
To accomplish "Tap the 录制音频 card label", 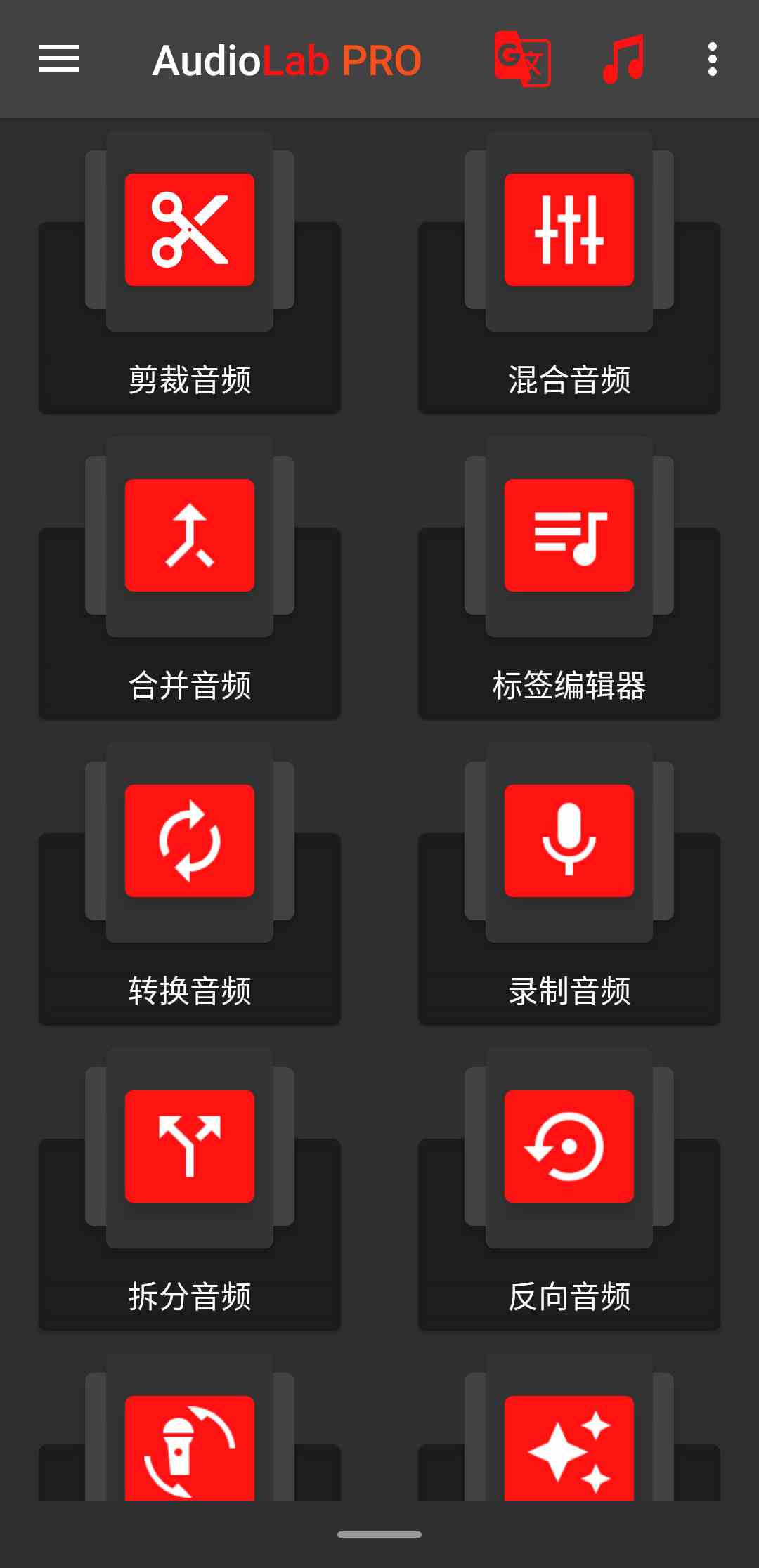I will tap(569, 992).
